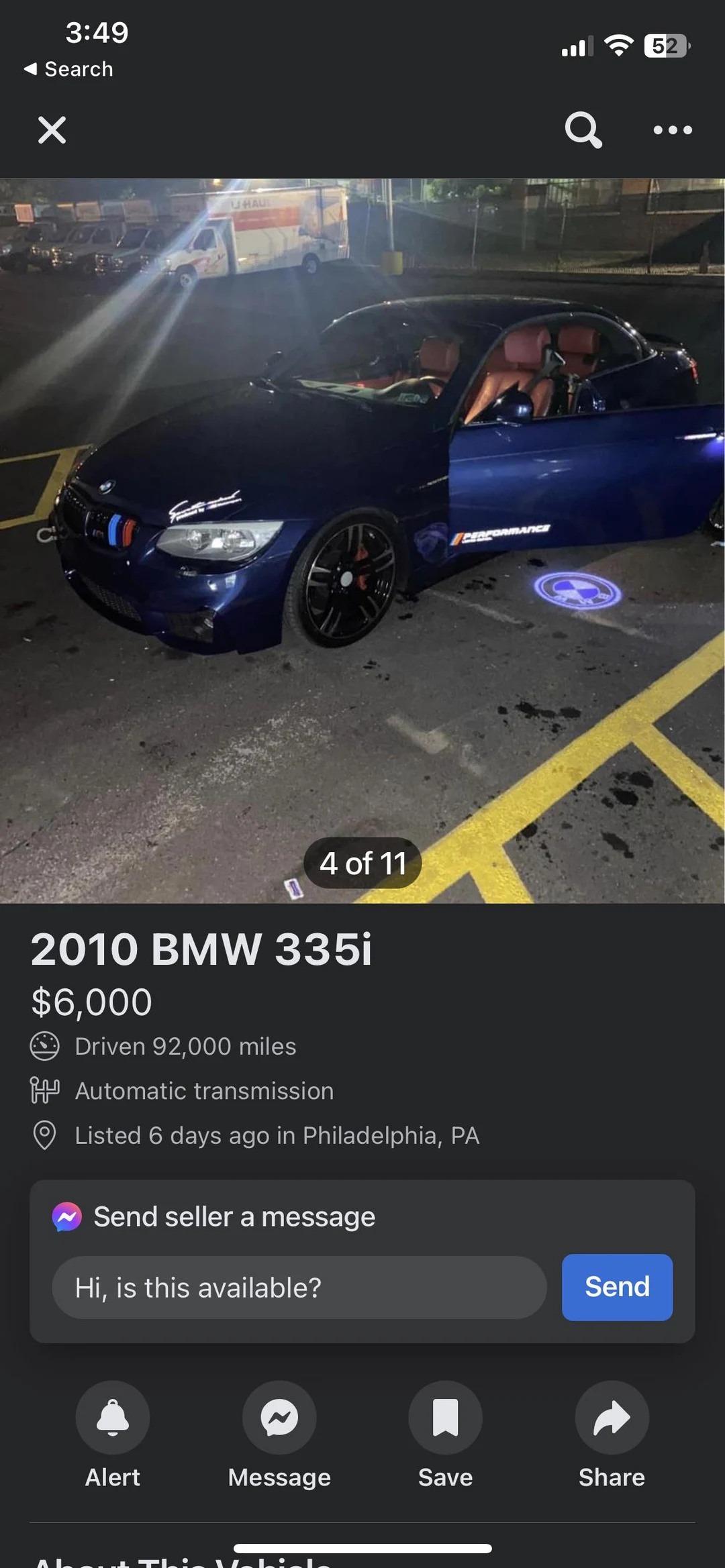Close the listing with the X
Image resolution: width=725 pixels, height=1568 pixels.
coord(51,130)
